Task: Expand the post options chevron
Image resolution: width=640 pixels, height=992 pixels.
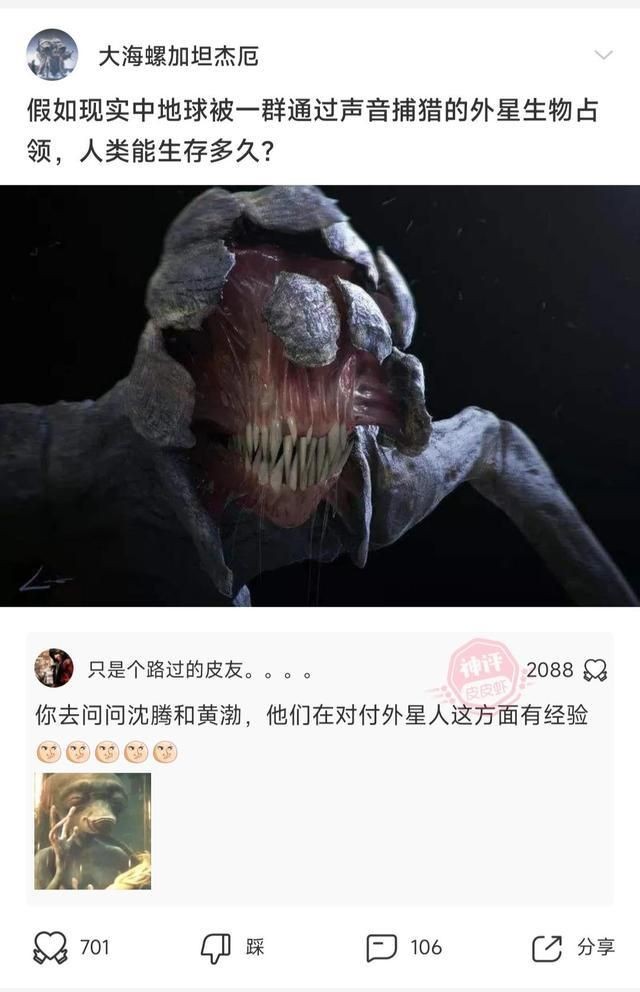Action: 602,54
